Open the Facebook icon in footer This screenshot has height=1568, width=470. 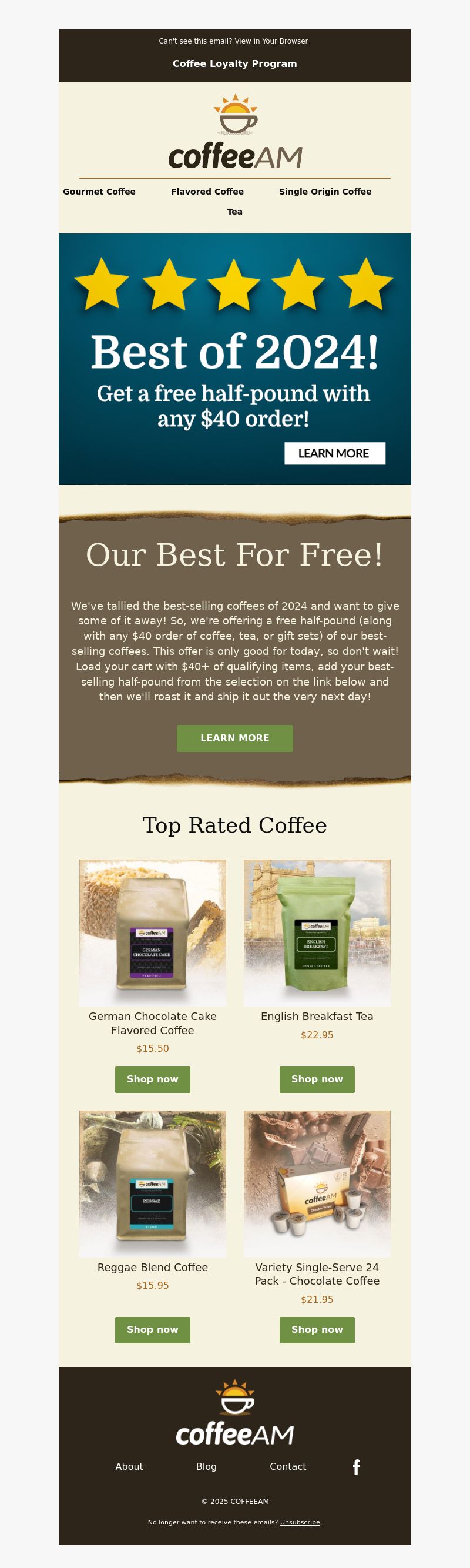[357, 1467]
